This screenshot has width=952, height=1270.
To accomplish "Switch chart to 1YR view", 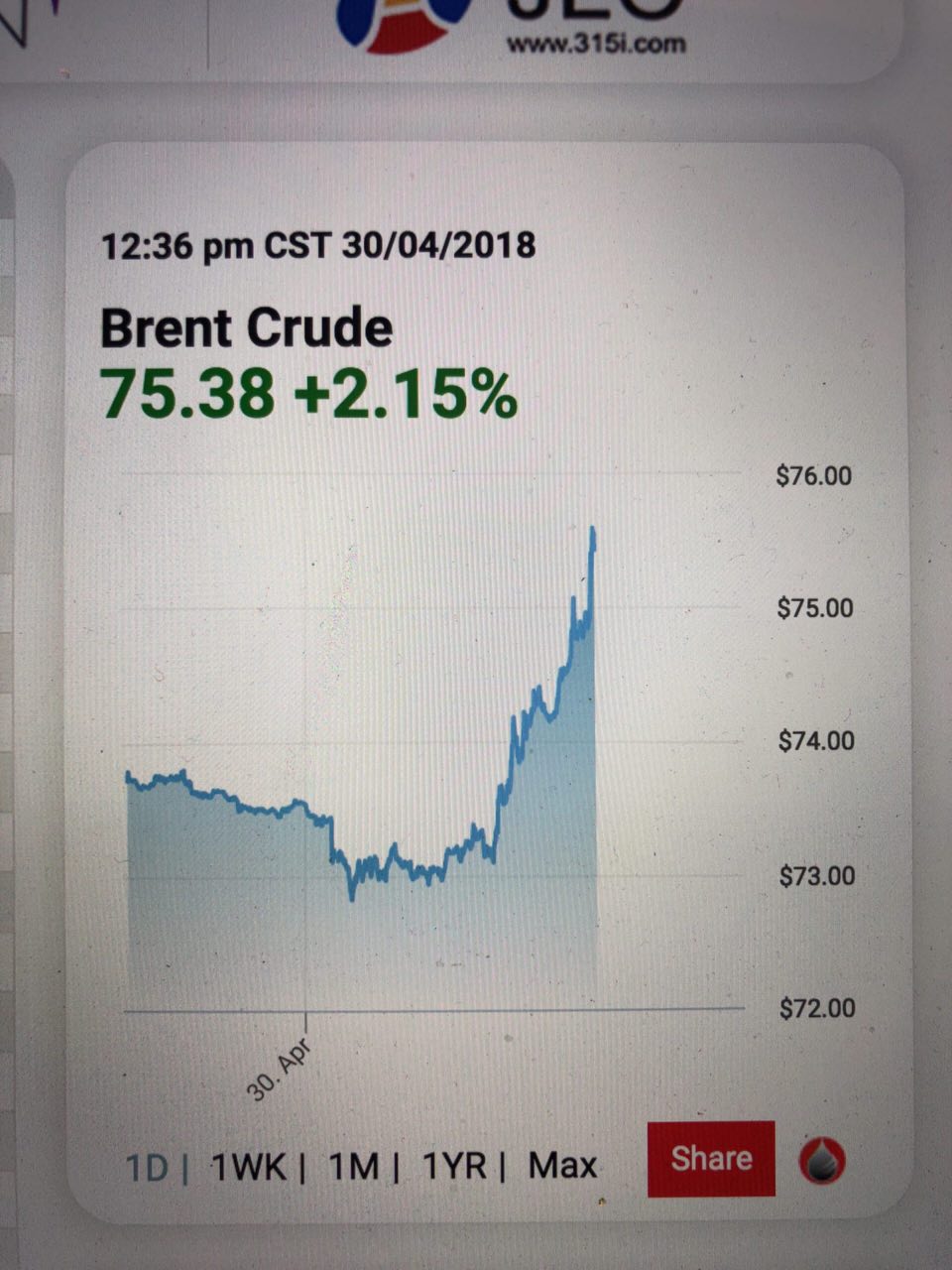I will coord(454,1166).
